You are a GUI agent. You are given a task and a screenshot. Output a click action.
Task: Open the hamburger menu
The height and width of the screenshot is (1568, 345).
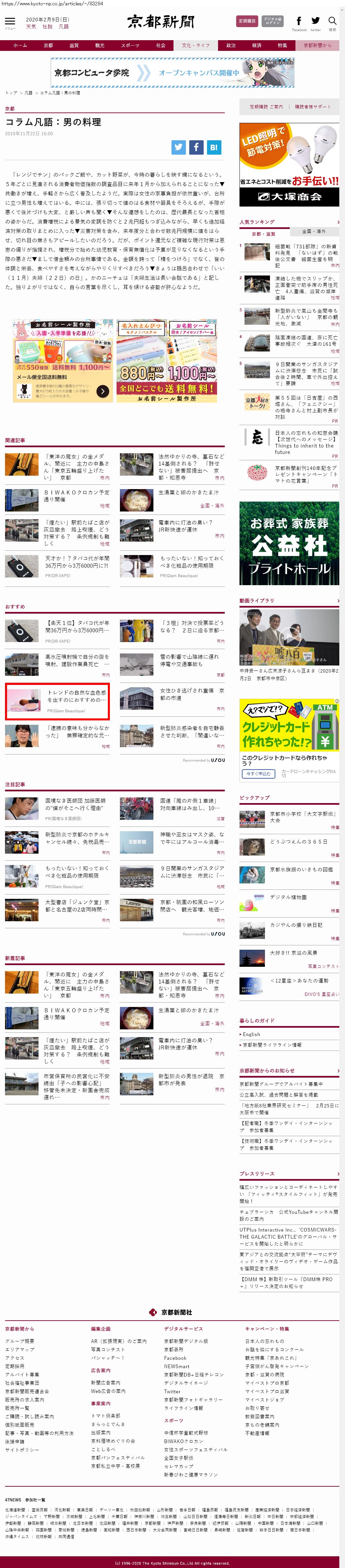[10, 22]
